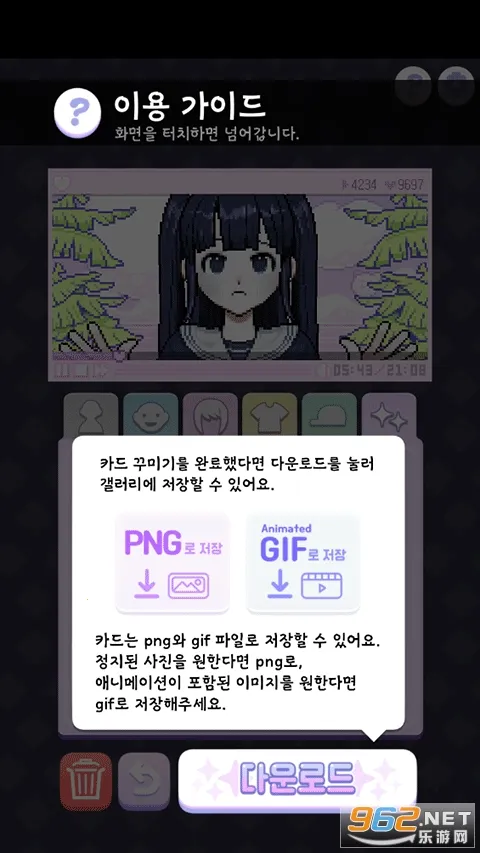Open the face category tab
Image resolution: width=480 pixels, height=853 pixels.
pyautogui.click(x=150, y=416)
